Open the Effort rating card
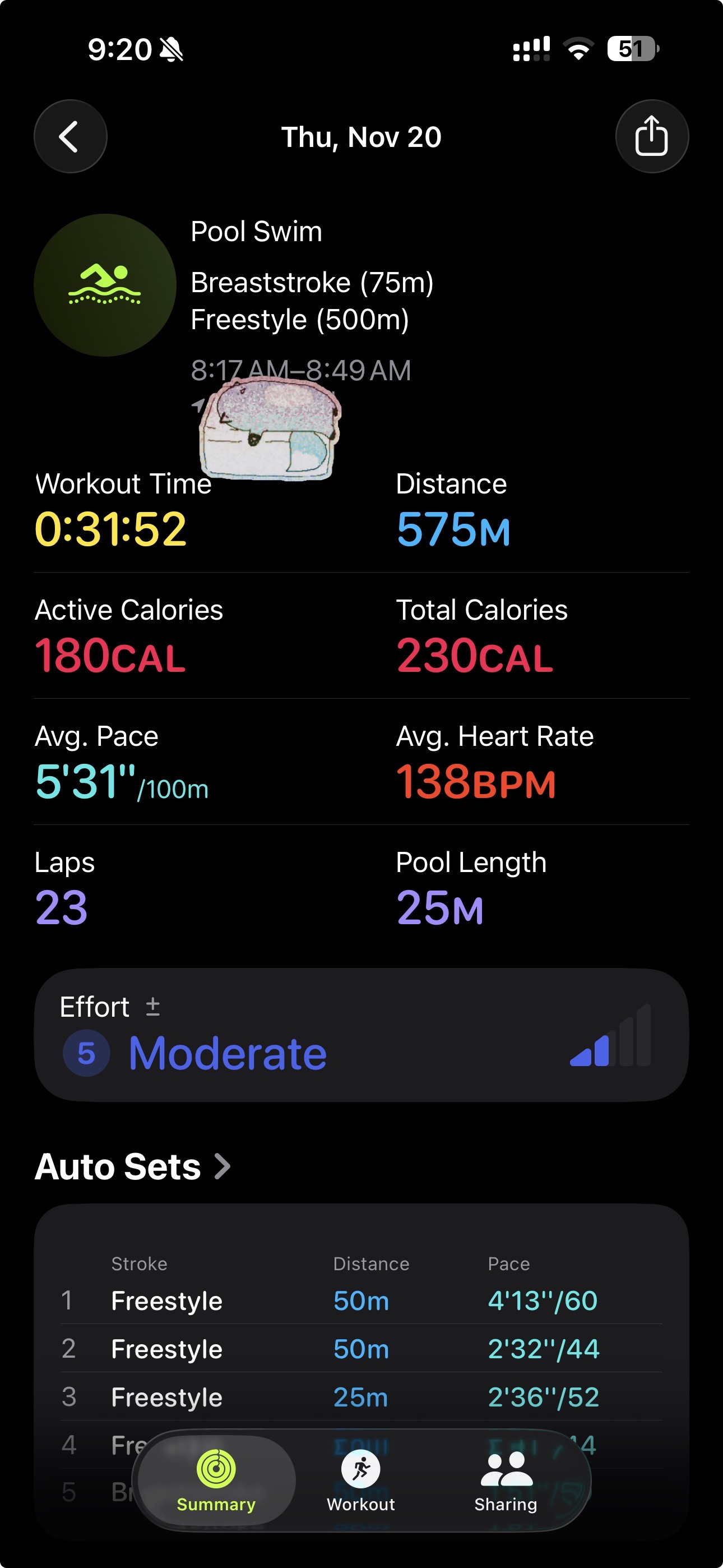The height and width of the screenshot is (1568, 723). [x=361, y=1035]
